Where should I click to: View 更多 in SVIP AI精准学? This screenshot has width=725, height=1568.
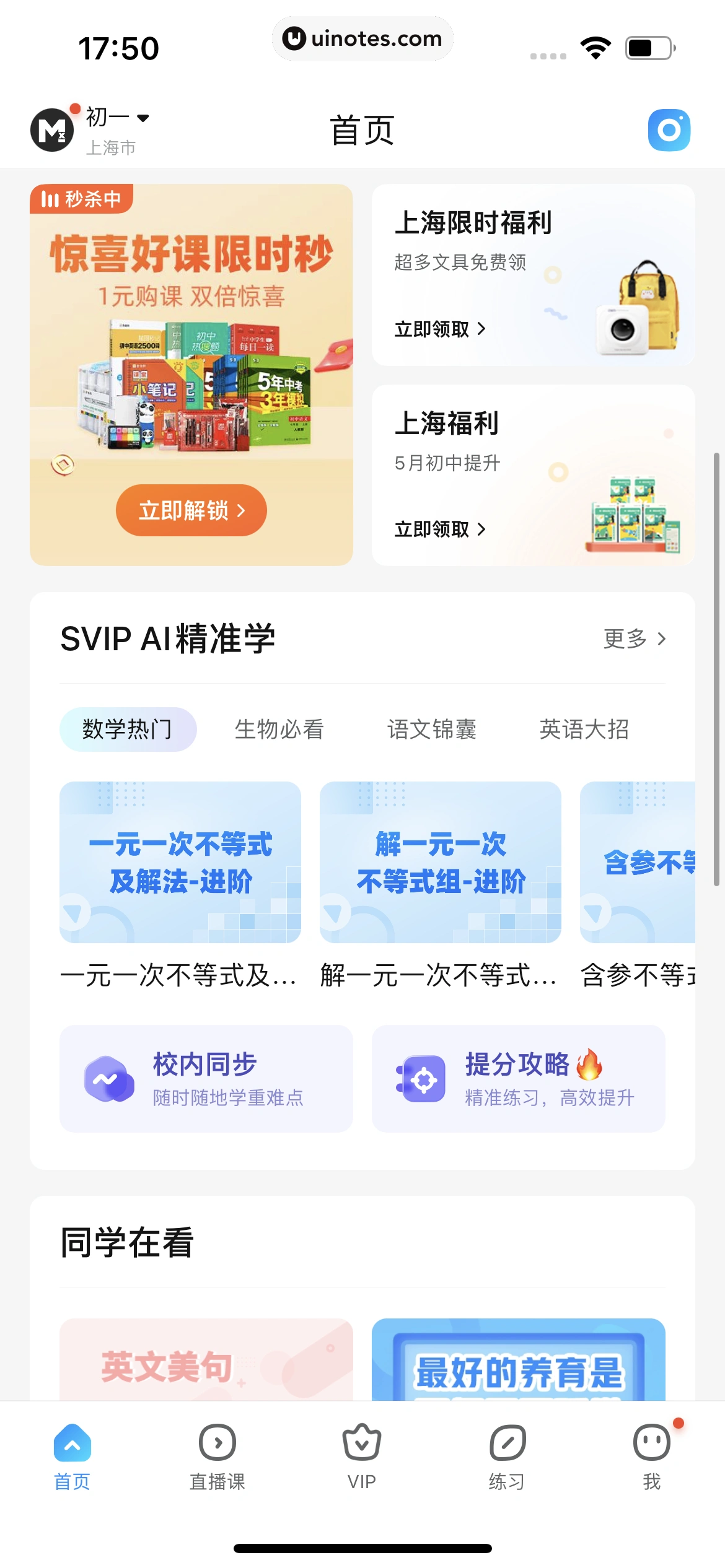point(635,638)
